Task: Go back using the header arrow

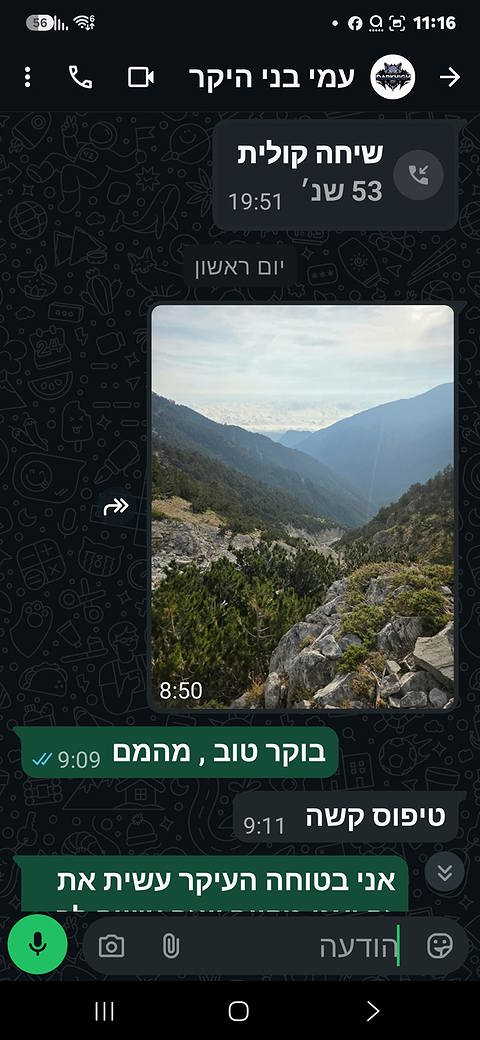Action: (x=450, y=78)
